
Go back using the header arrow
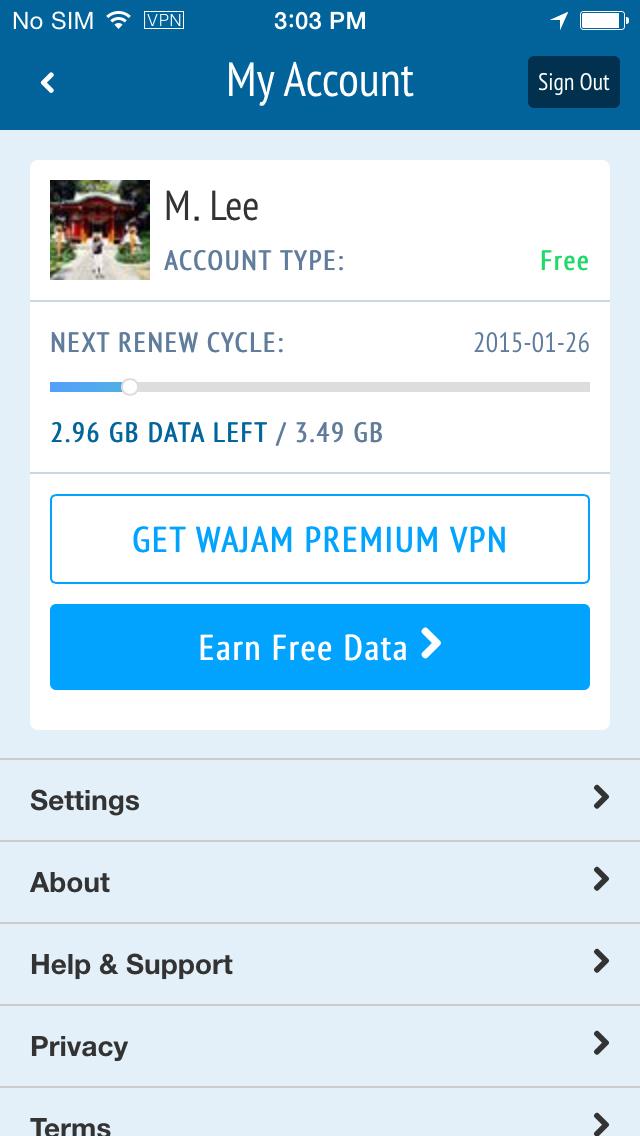pyautogui.click(x=48, y=83)
